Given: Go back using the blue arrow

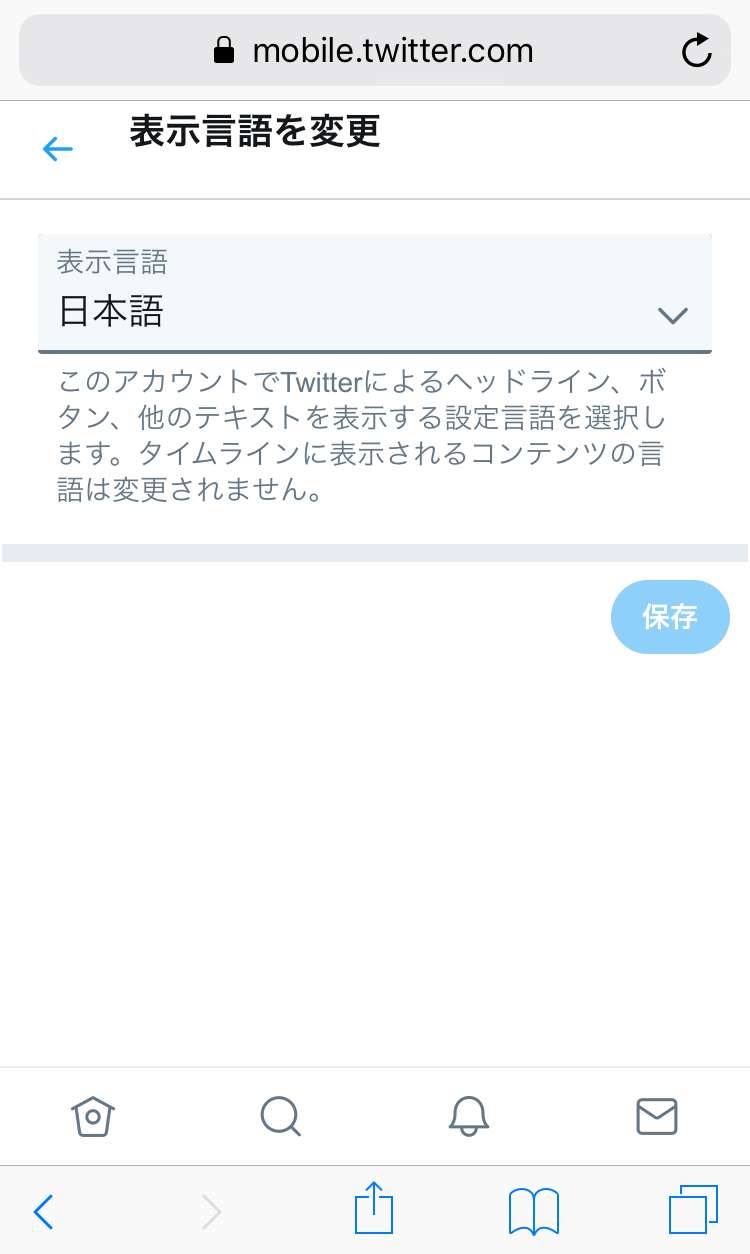Looking at the screenshot, I should (58, 149).
